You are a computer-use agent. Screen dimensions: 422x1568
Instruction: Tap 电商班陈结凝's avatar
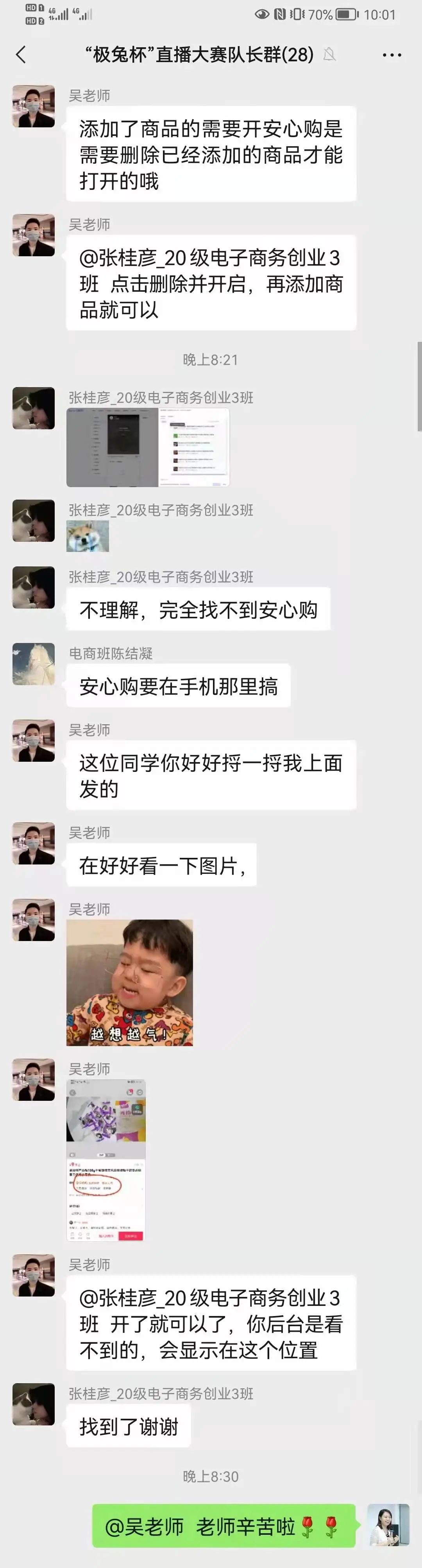[x=34, y=663]
